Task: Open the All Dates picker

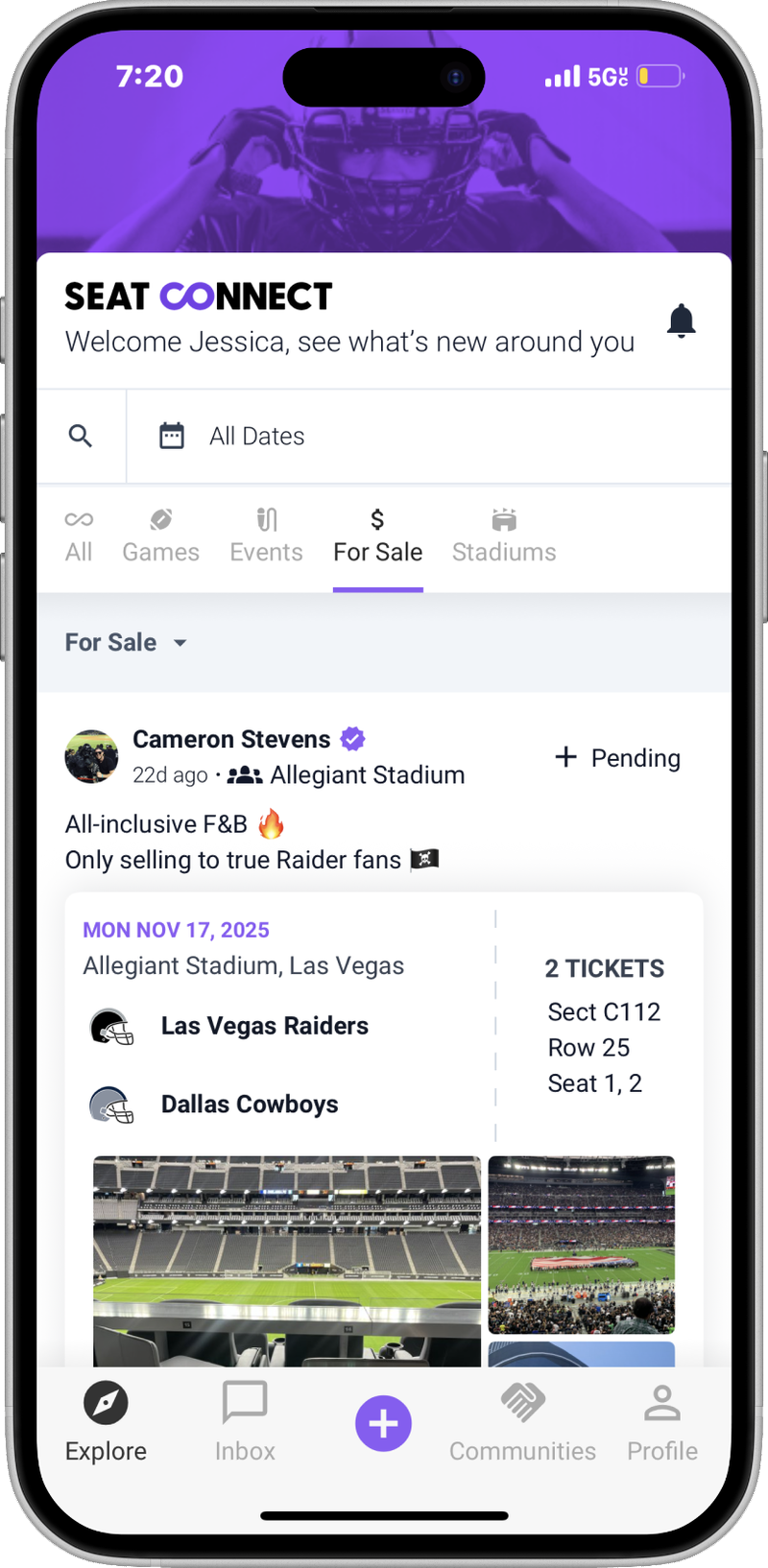Action: coord(428,436)
